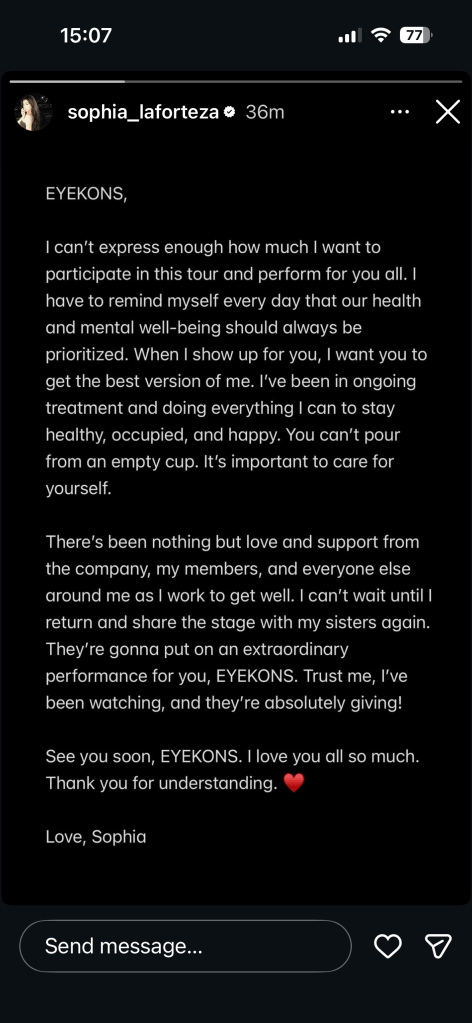Like this story with the heart
The width and height of the screenshot is (472, 1023).
pyautogui.click(x=388, y=946)
